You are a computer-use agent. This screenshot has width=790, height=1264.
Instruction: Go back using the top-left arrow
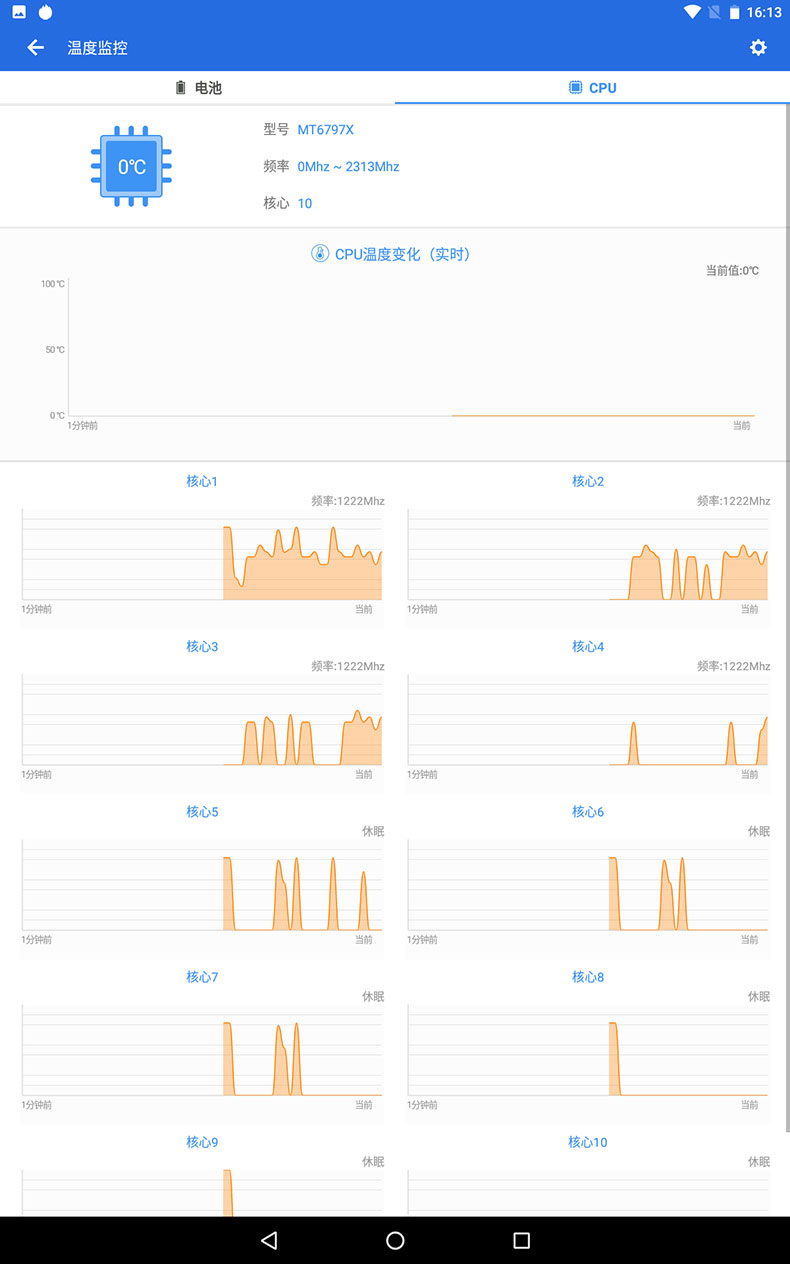pyautogui.click(x=36, y=47)
